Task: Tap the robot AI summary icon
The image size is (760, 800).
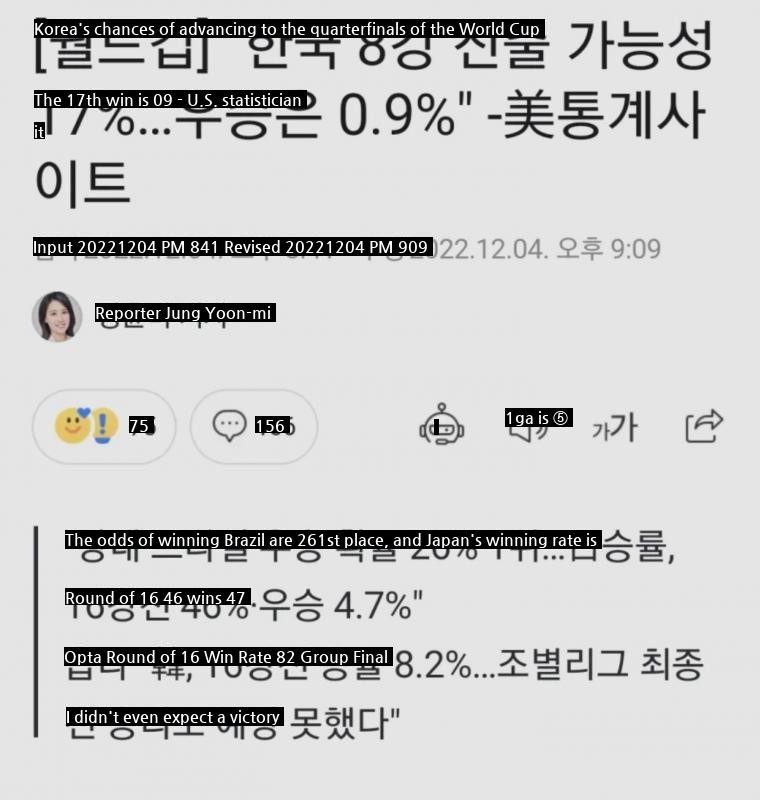Action: click(x=441, y=427)
